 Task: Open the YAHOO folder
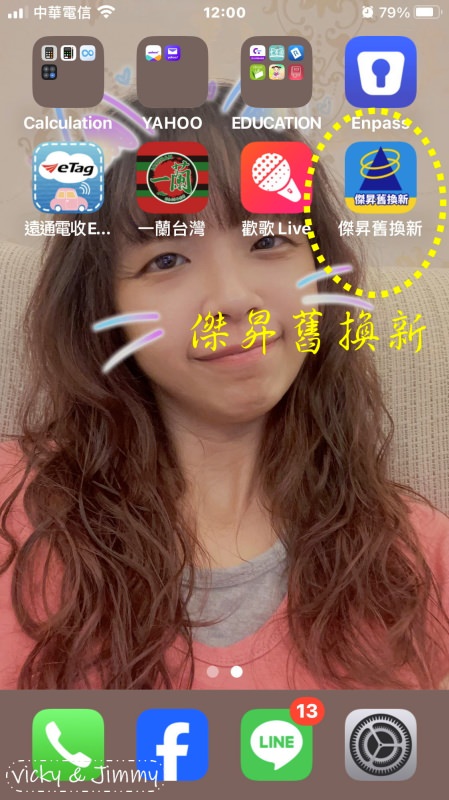pyautogui.click(x=172, y=72)
